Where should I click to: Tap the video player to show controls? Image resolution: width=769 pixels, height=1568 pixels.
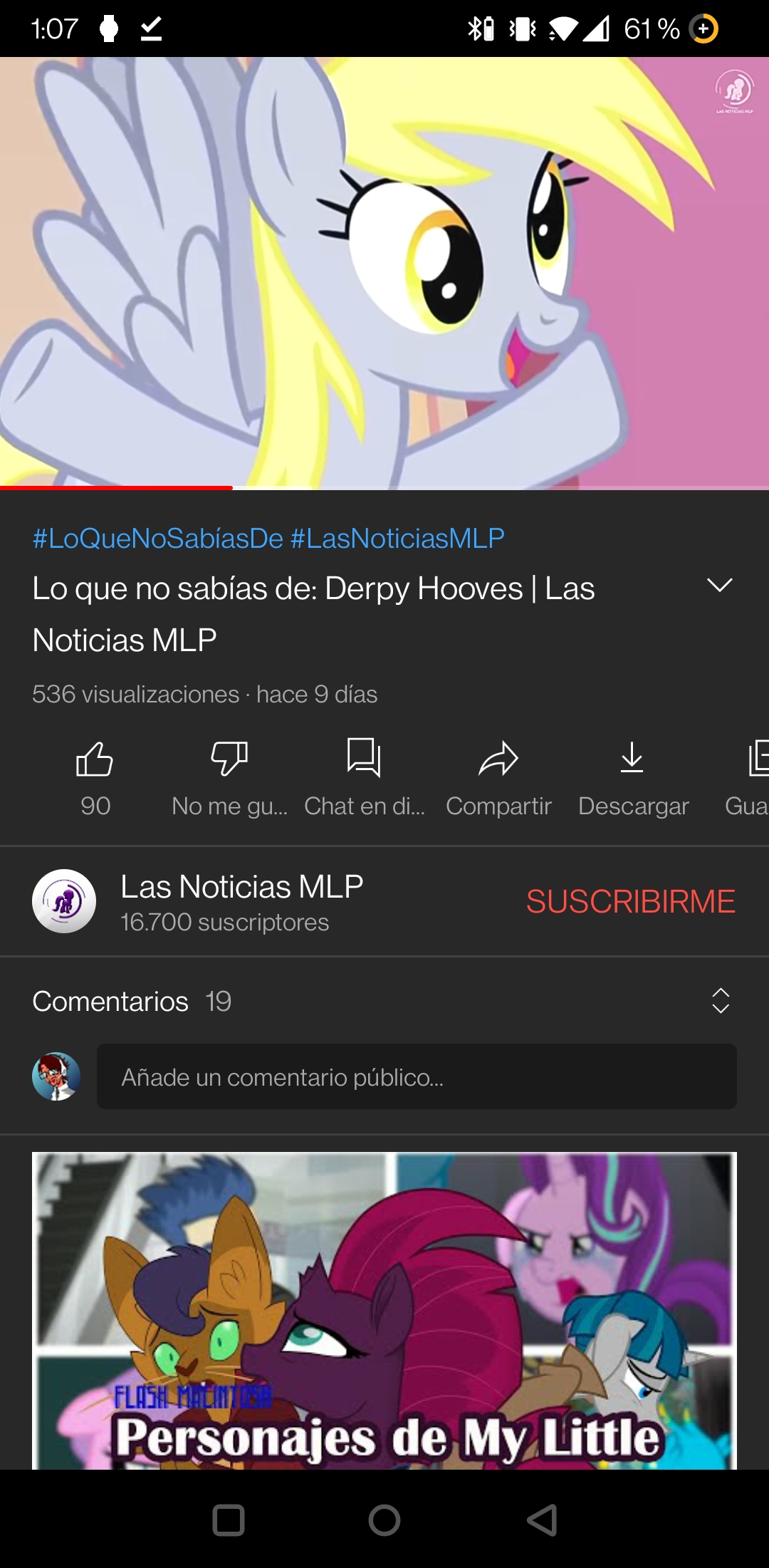coord(384,273)
